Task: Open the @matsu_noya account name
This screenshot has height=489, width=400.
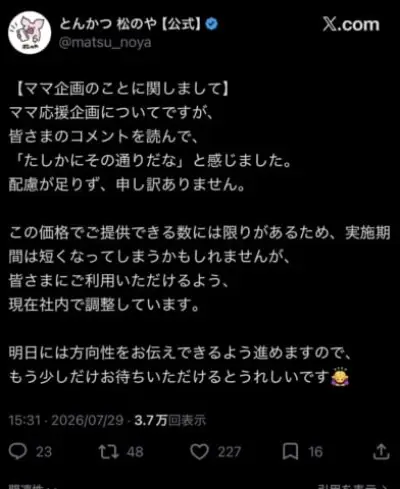Action: [105, 43]
